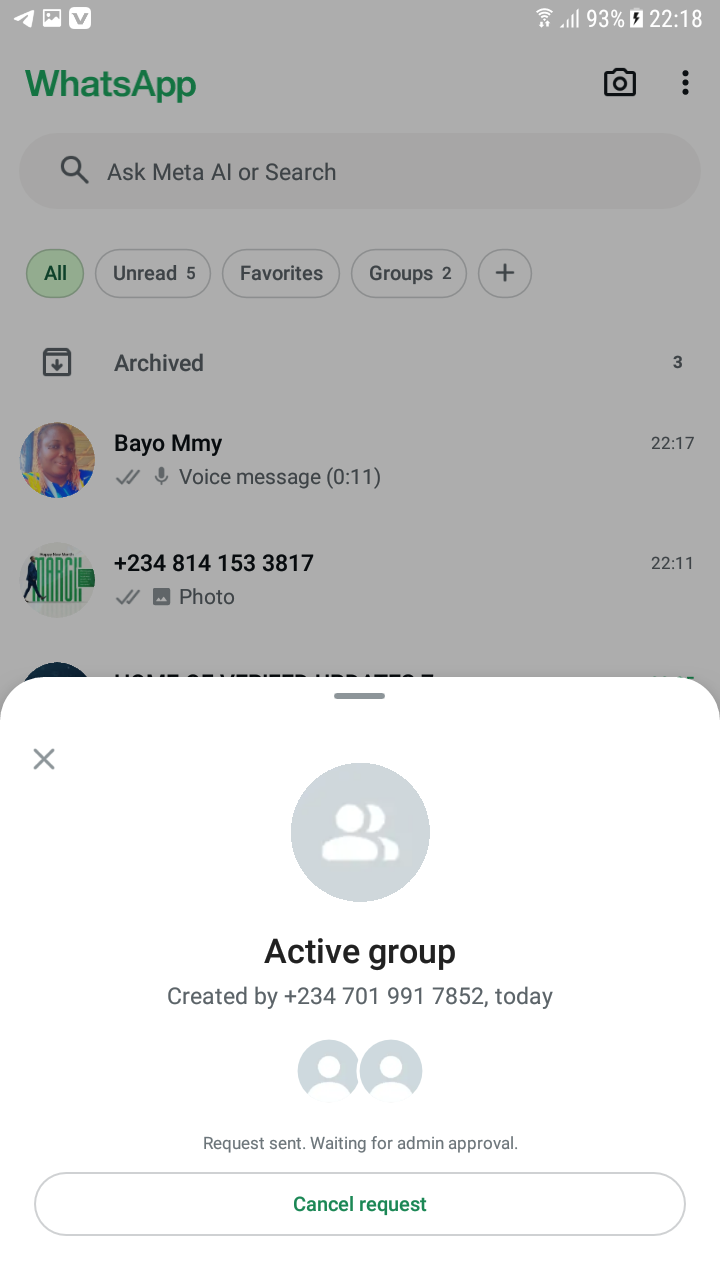The image size is (720, 1280).
Task: Open the chat with Bayo Mmy
Action: [360, 460]
